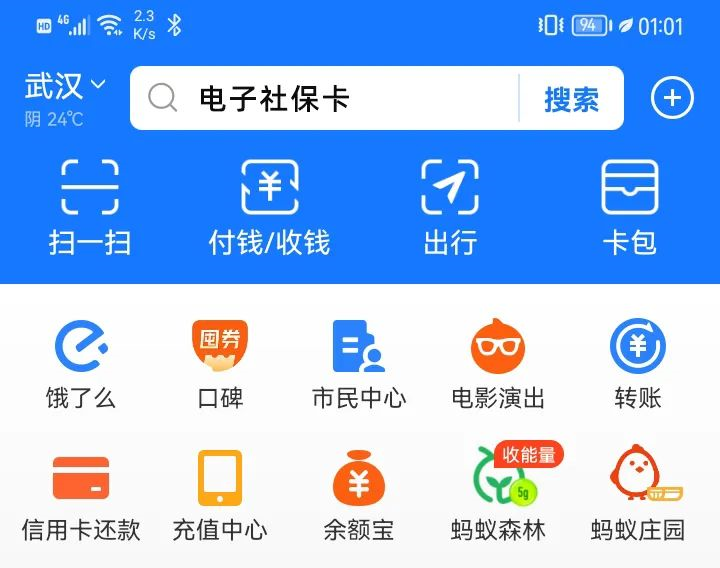Open the 武汉 city selector dropdown
The height and width of the screenshot is (568, 720).
(64, 88)
